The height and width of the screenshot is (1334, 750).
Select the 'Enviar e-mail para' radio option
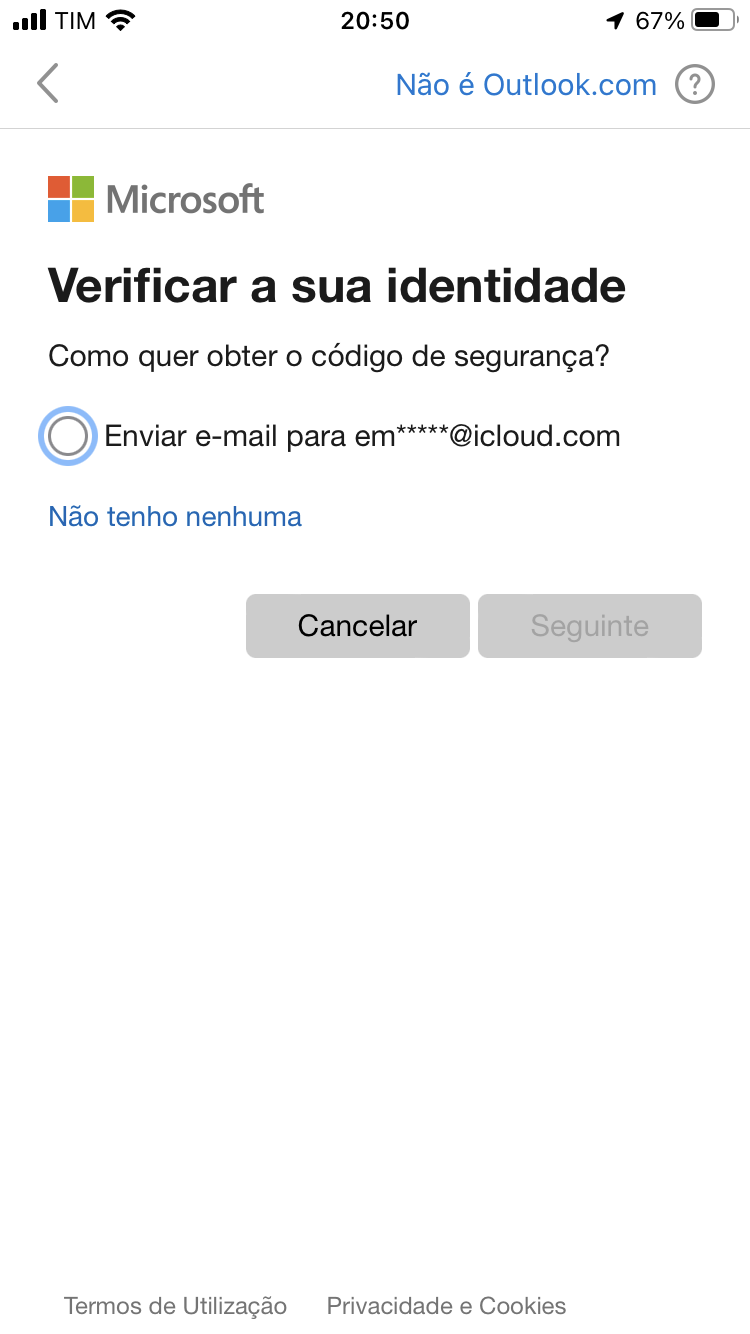[x=68, y=437]
